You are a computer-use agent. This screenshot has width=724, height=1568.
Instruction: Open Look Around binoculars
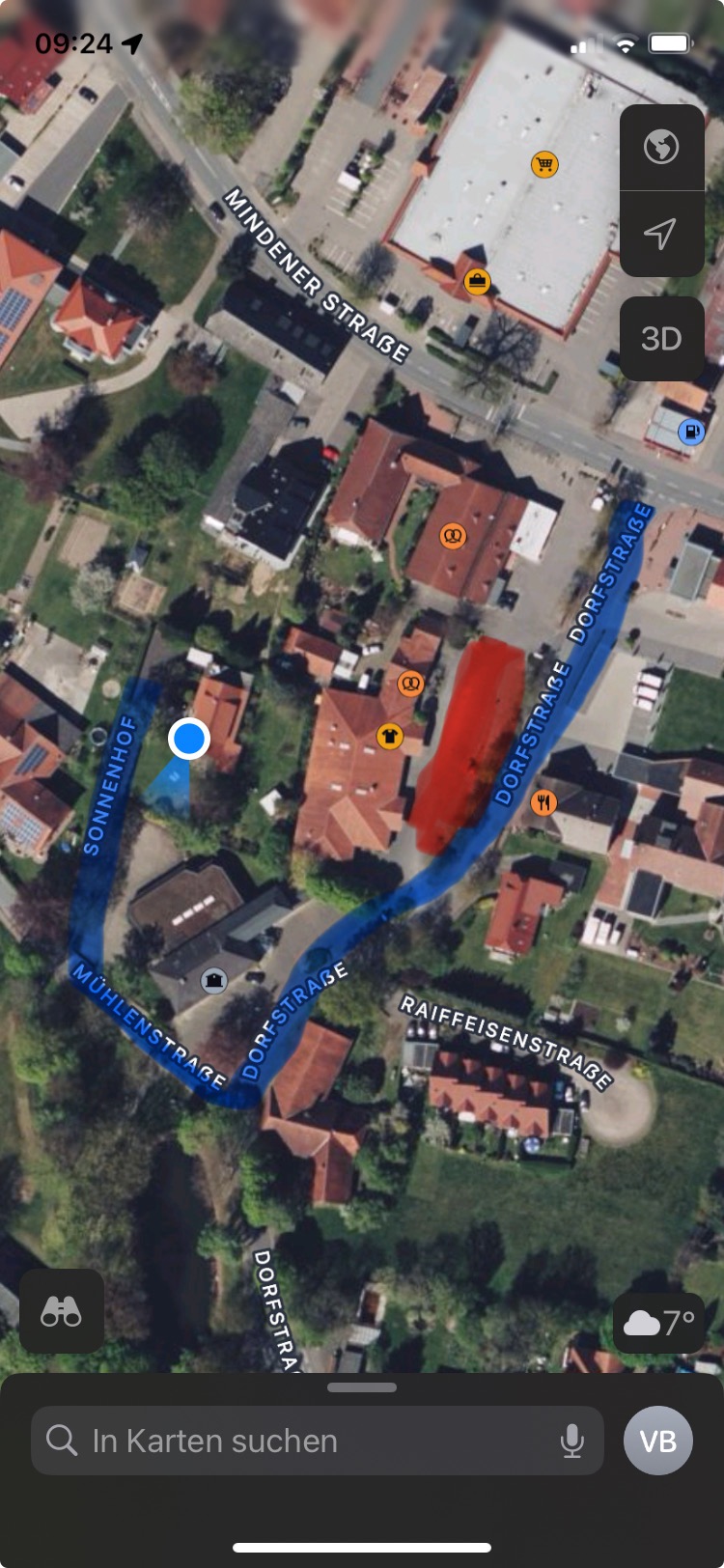coord(62,1311)
